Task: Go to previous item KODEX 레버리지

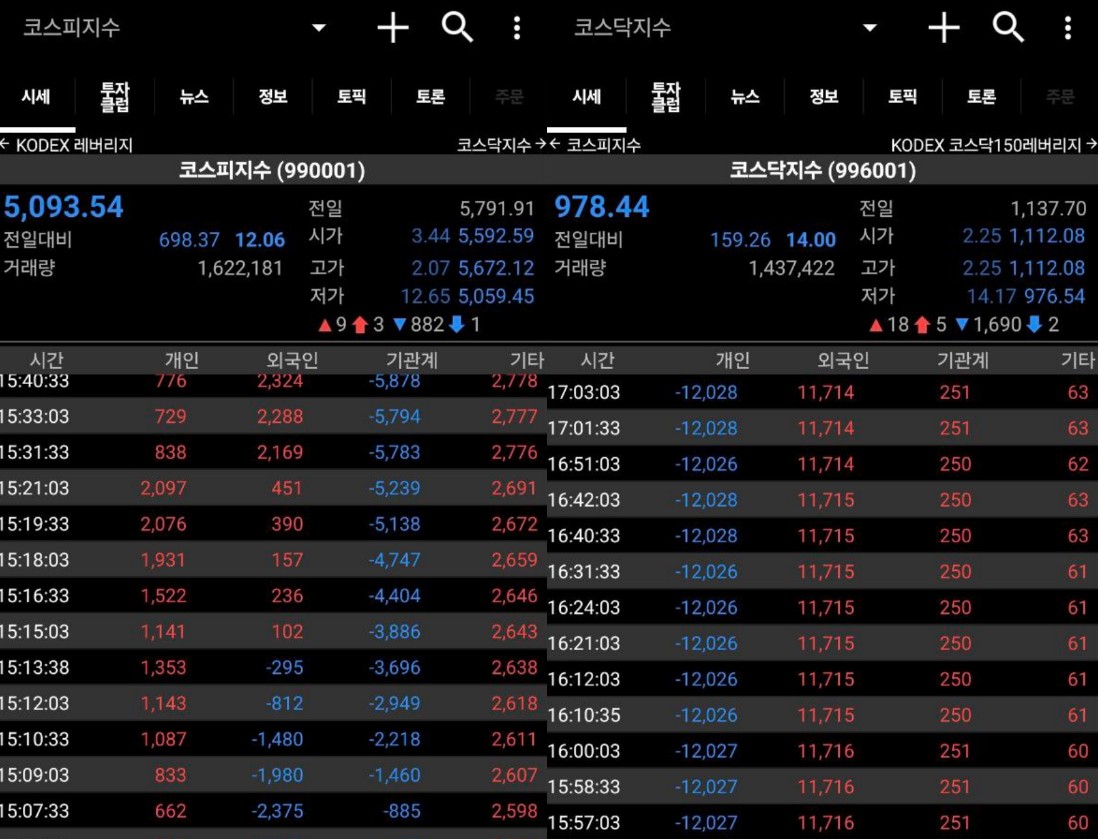Action: tap(68, 145)
